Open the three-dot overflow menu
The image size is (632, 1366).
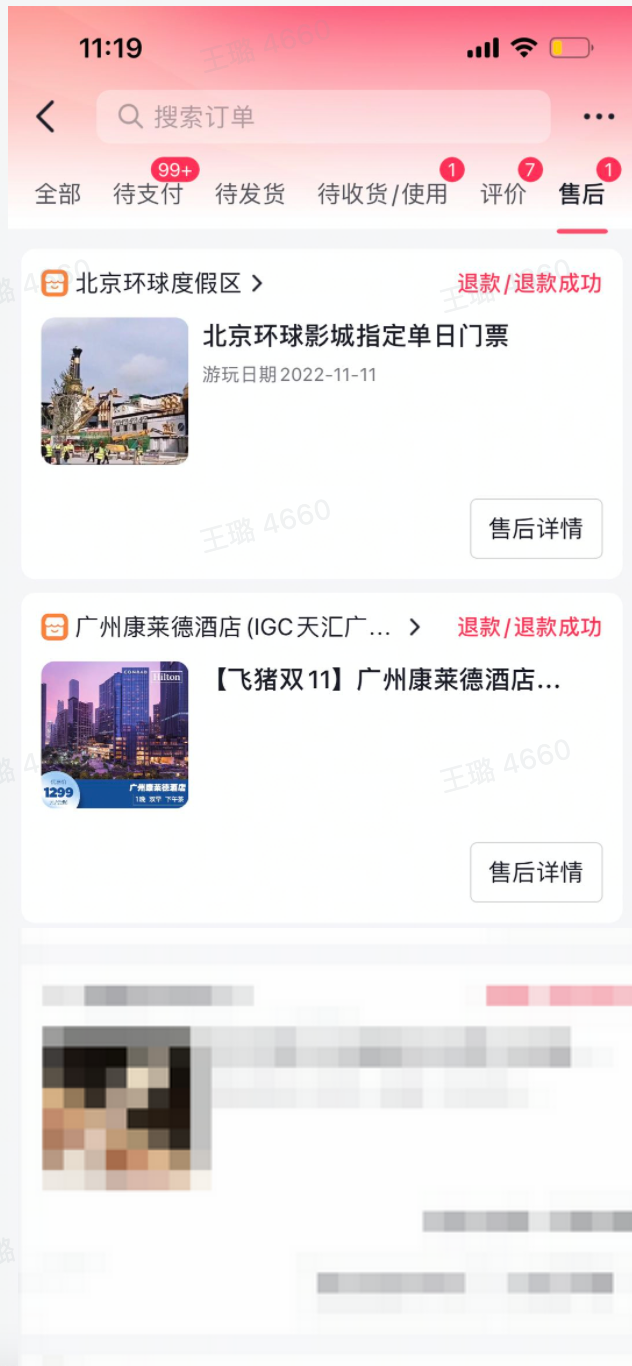click(598, 117)
